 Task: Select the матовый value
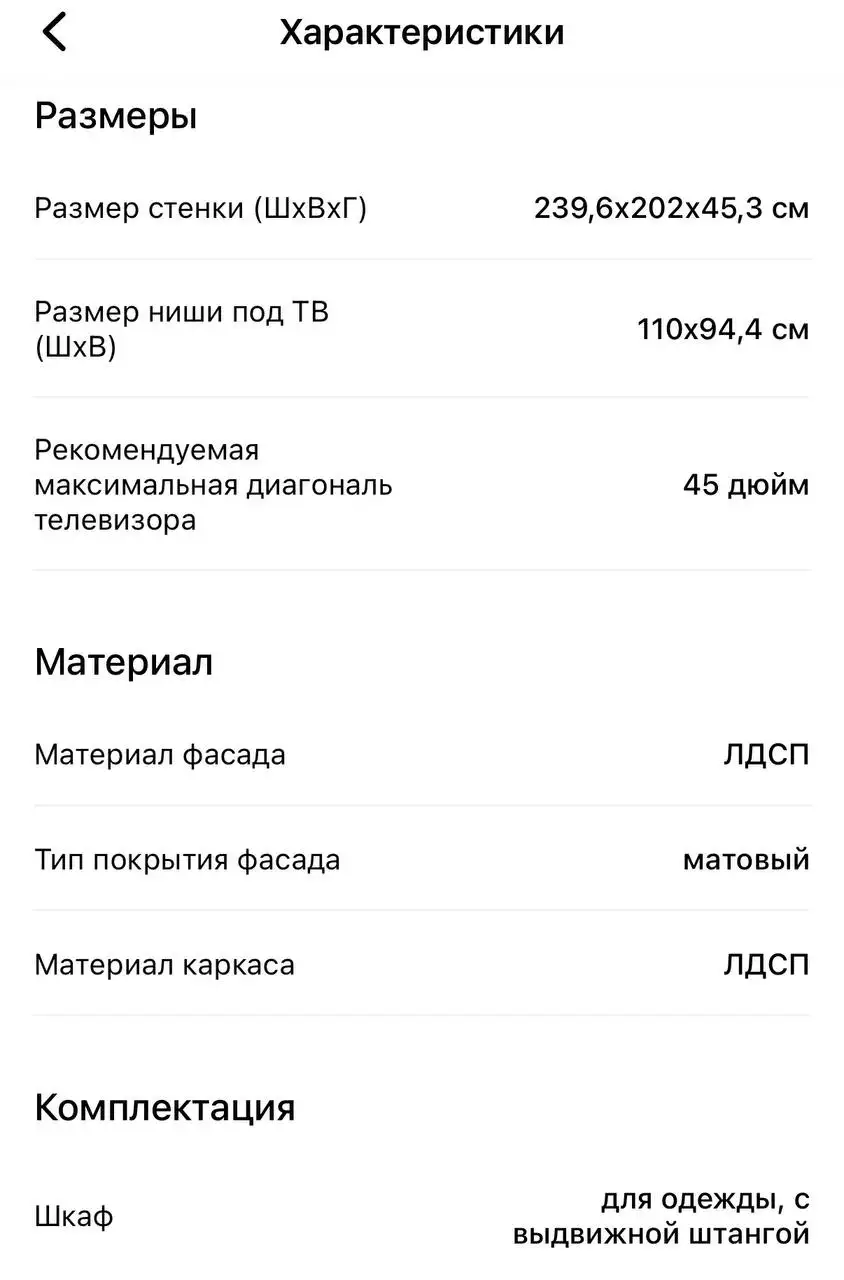pyautogui.click(x=747, y=859)
